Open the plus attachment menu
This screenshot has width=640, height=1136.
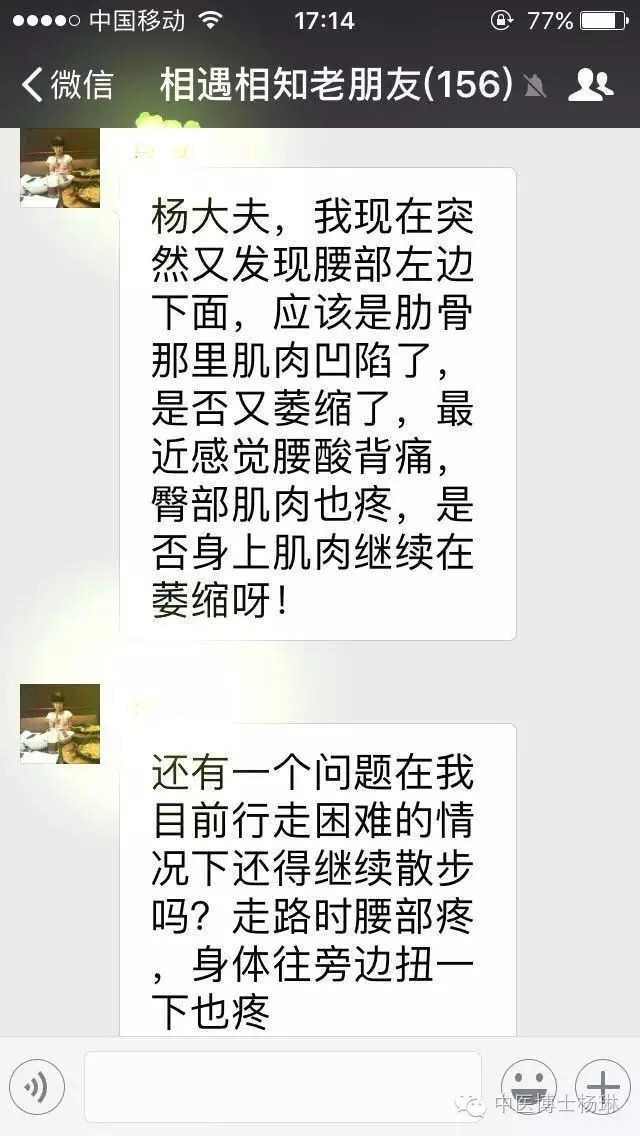(603, 1084)
